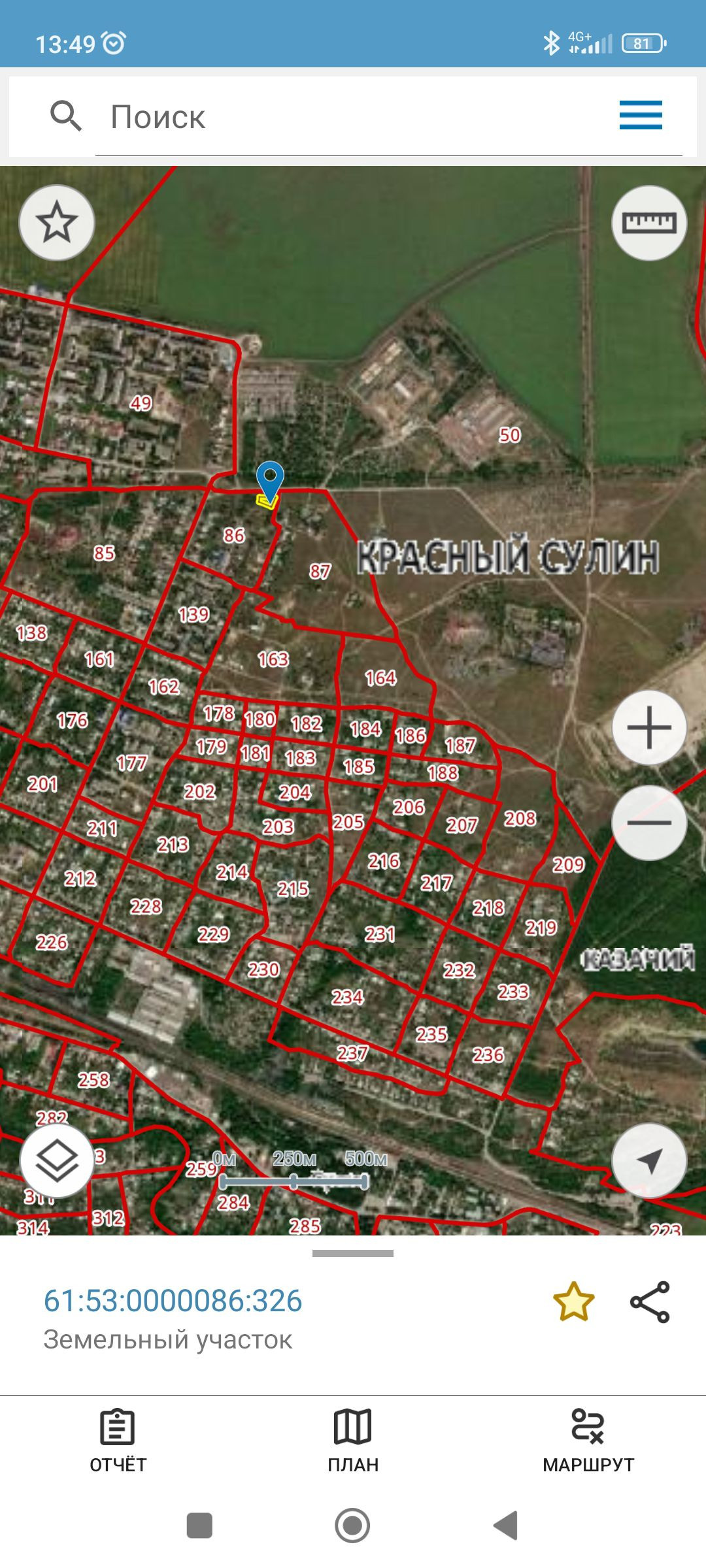The image size is (706, 1568).
Task: Open favorites star button on map
Action: point(57,223)
